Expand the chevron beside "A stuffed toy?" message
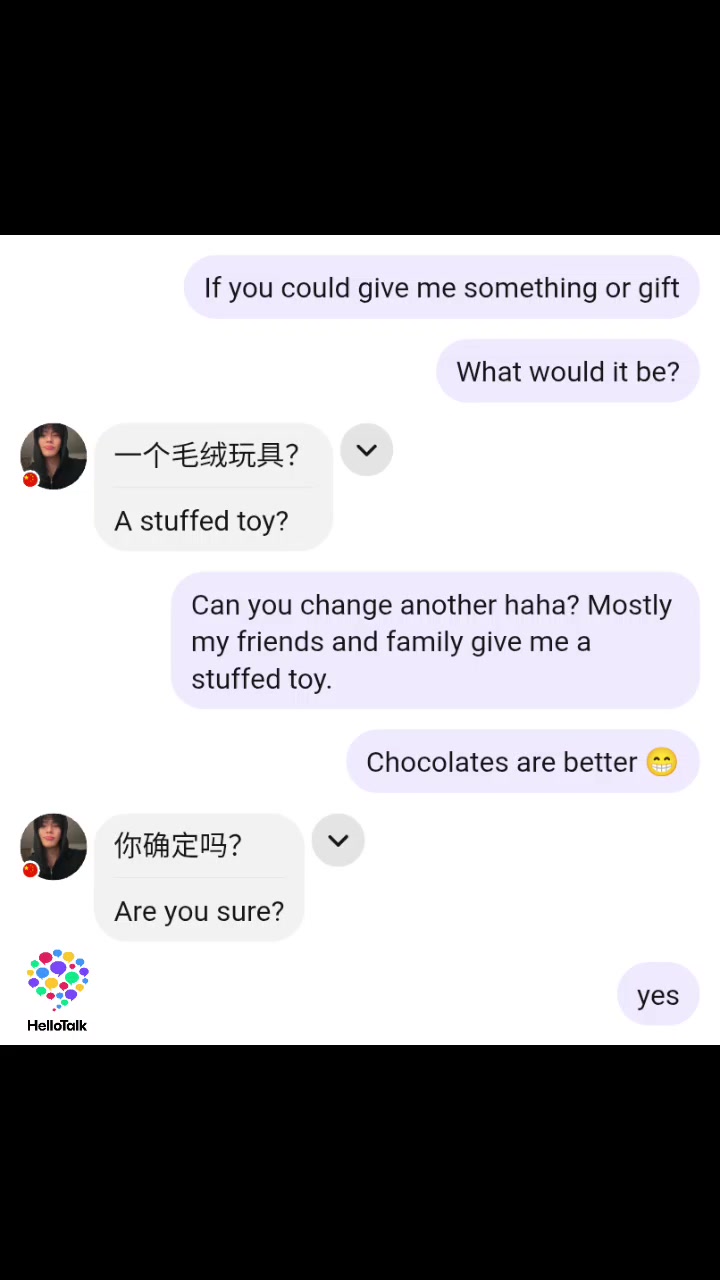The height and width of the screenshot is (1280, 720). [366, 450]
